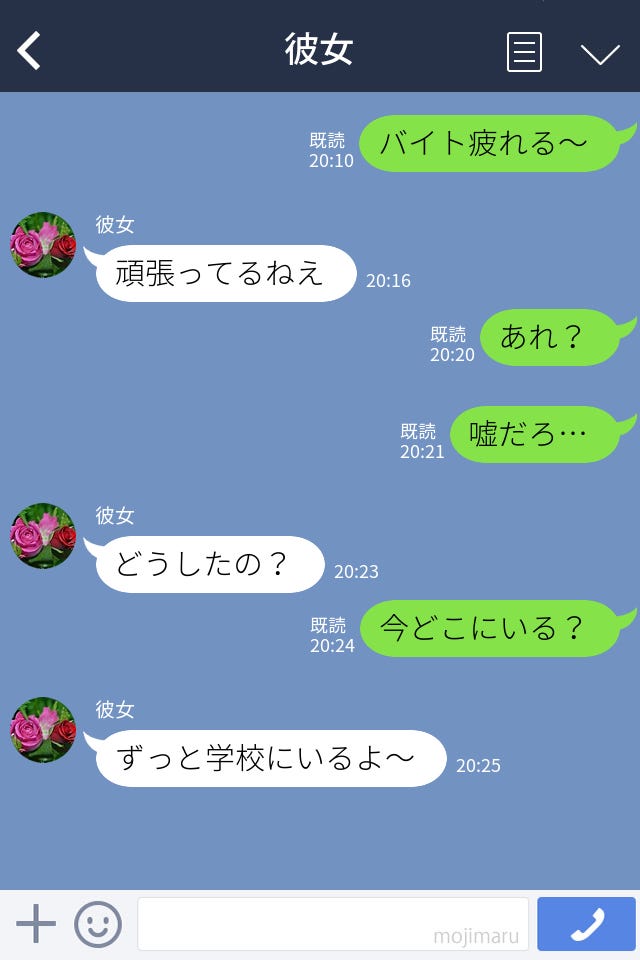Open the emoji sticker picker
The width and height of the screenshot is (640, 960).
(98, 924)
